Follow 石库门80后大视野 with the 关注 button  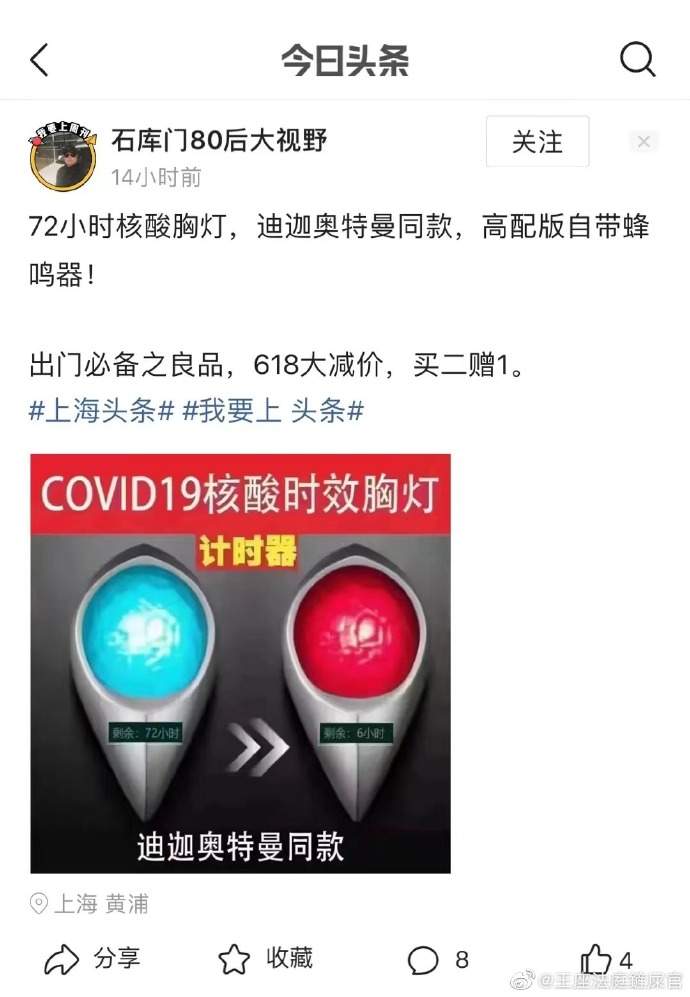pos(537,142)
